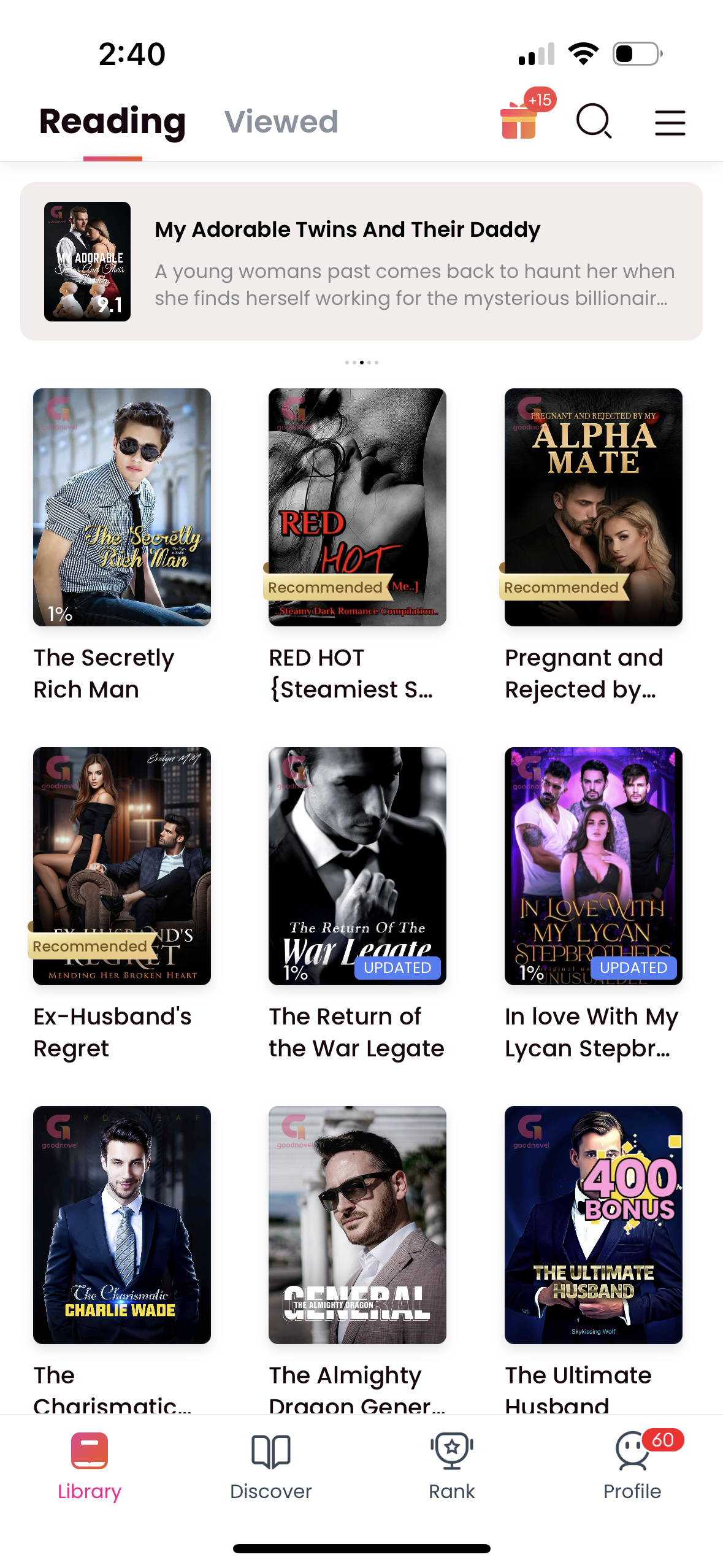Tap the UPDATED badge on In love With My Lycan Stepbrothers

coord(633,968)
